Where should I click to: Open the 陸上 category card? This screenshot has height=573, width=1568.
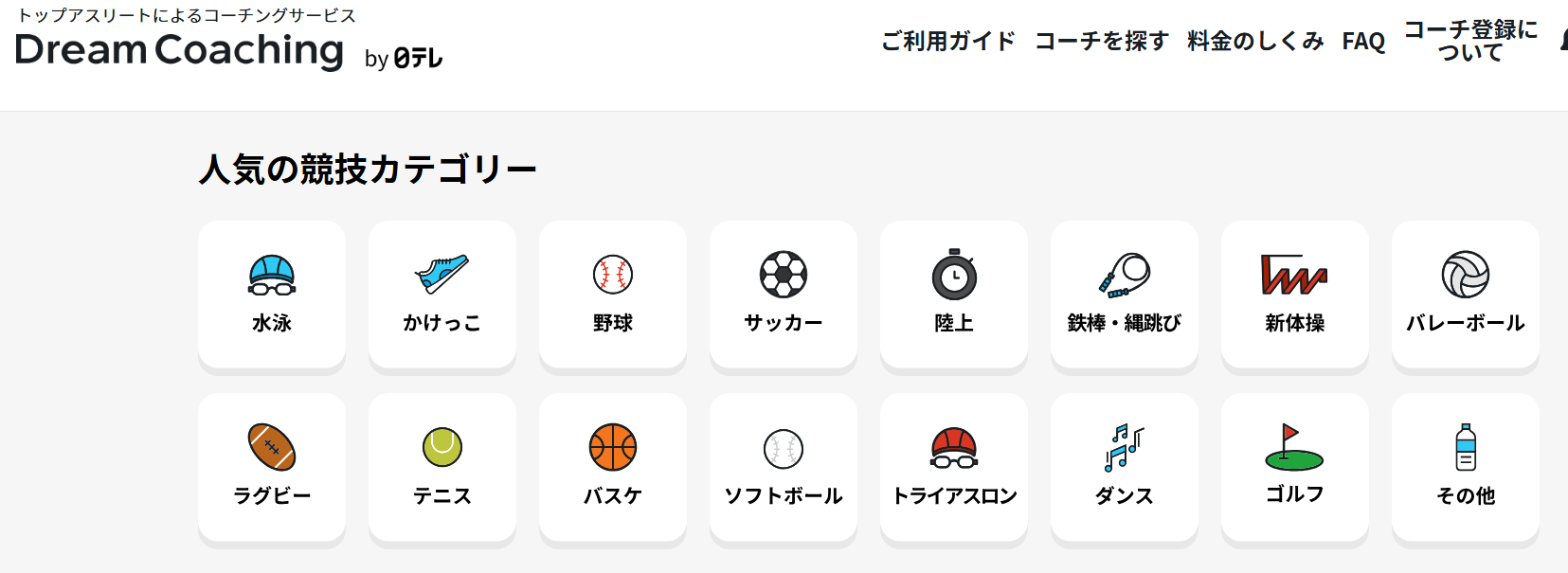coord(954,295)
